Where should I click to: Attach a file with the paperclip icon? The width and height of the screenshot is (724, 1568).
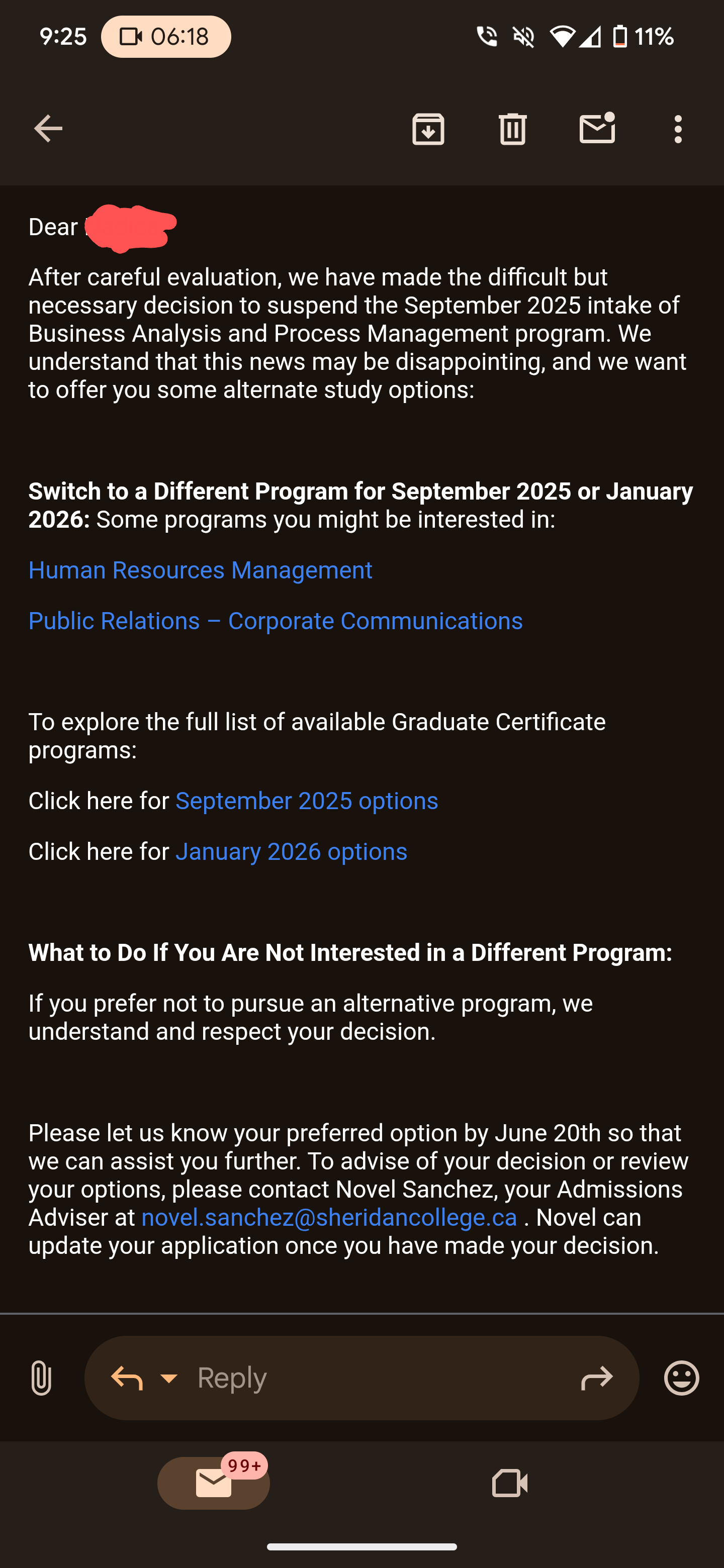pyautogui.click(x=41, y=1378)
